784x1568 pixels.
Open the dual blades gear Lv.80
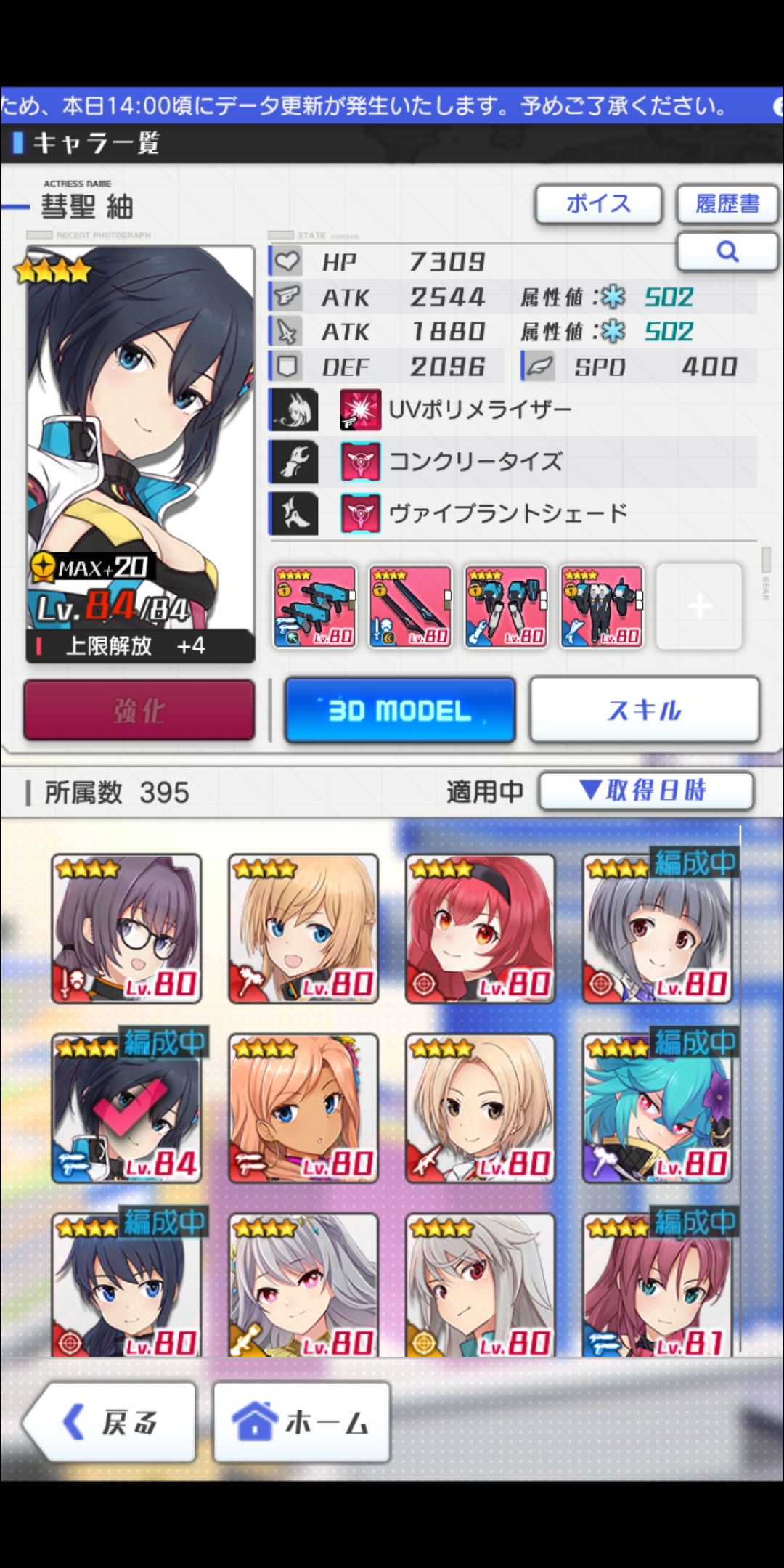click(411, 606)
